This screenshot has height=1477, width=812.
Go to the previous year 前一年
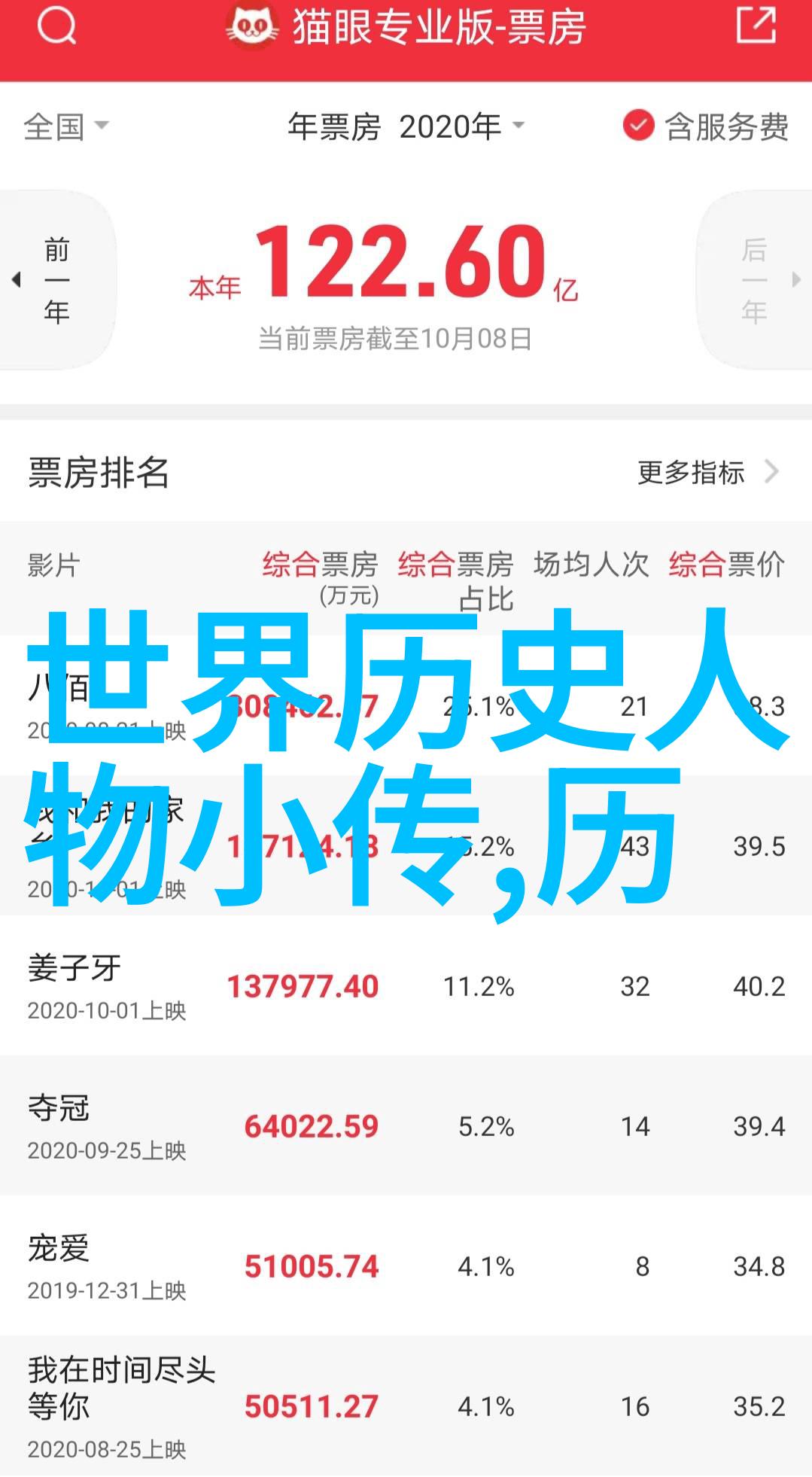(x=57, y=279)
